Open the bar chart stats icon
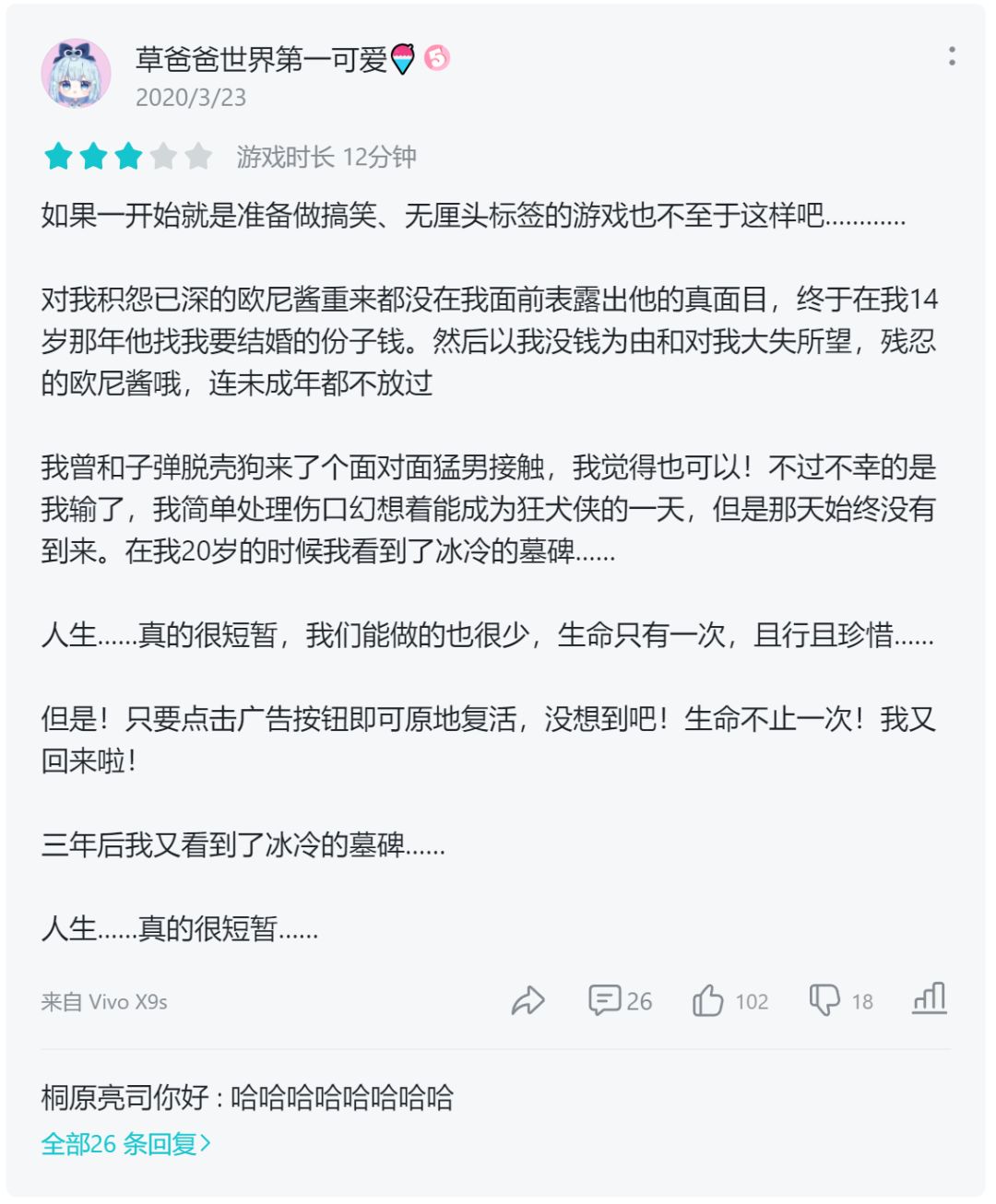Screen dimensions: 996x1204 coord(930,998)
